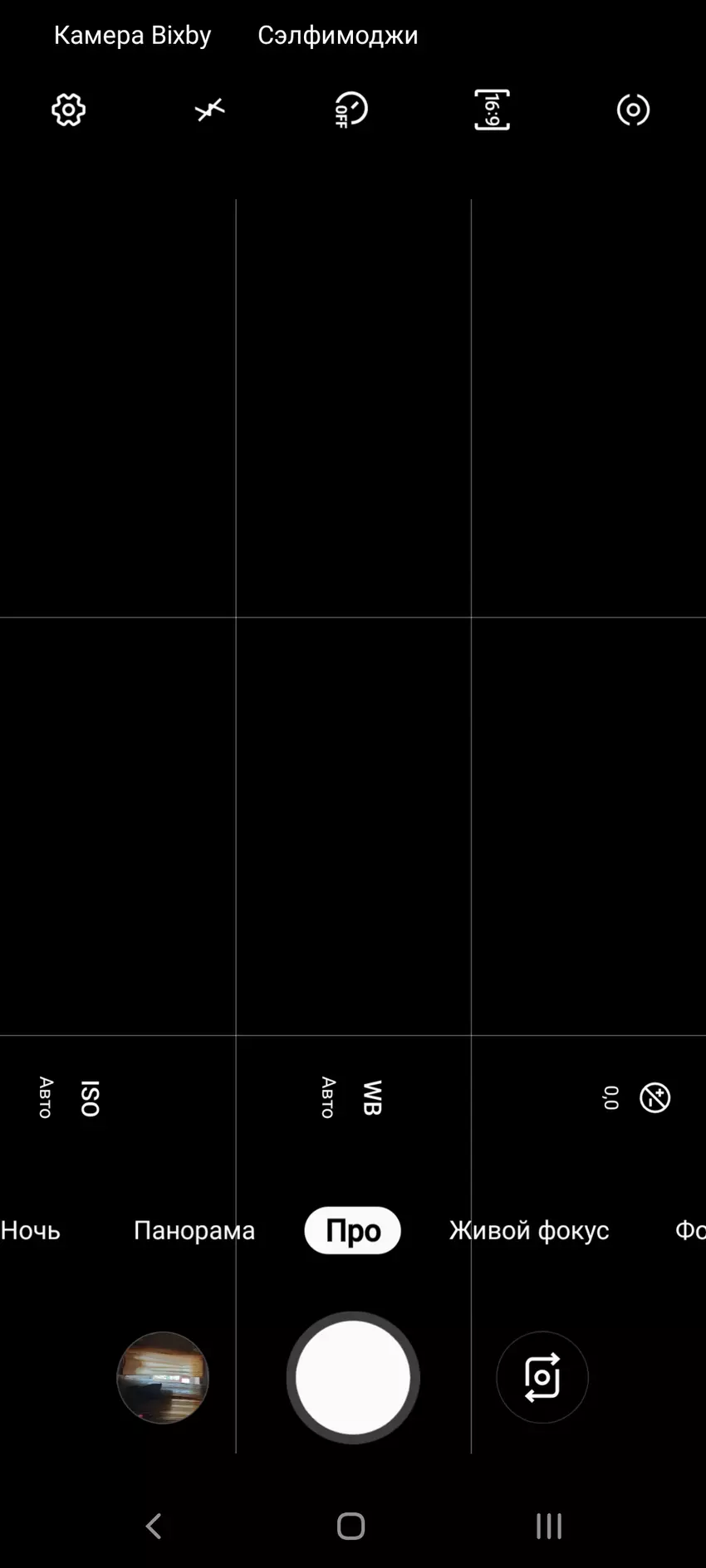Open the last photo thumbnail
Image resolution: width=706 pixels, height=1568 pixels.
click(x=163, y=1378)
